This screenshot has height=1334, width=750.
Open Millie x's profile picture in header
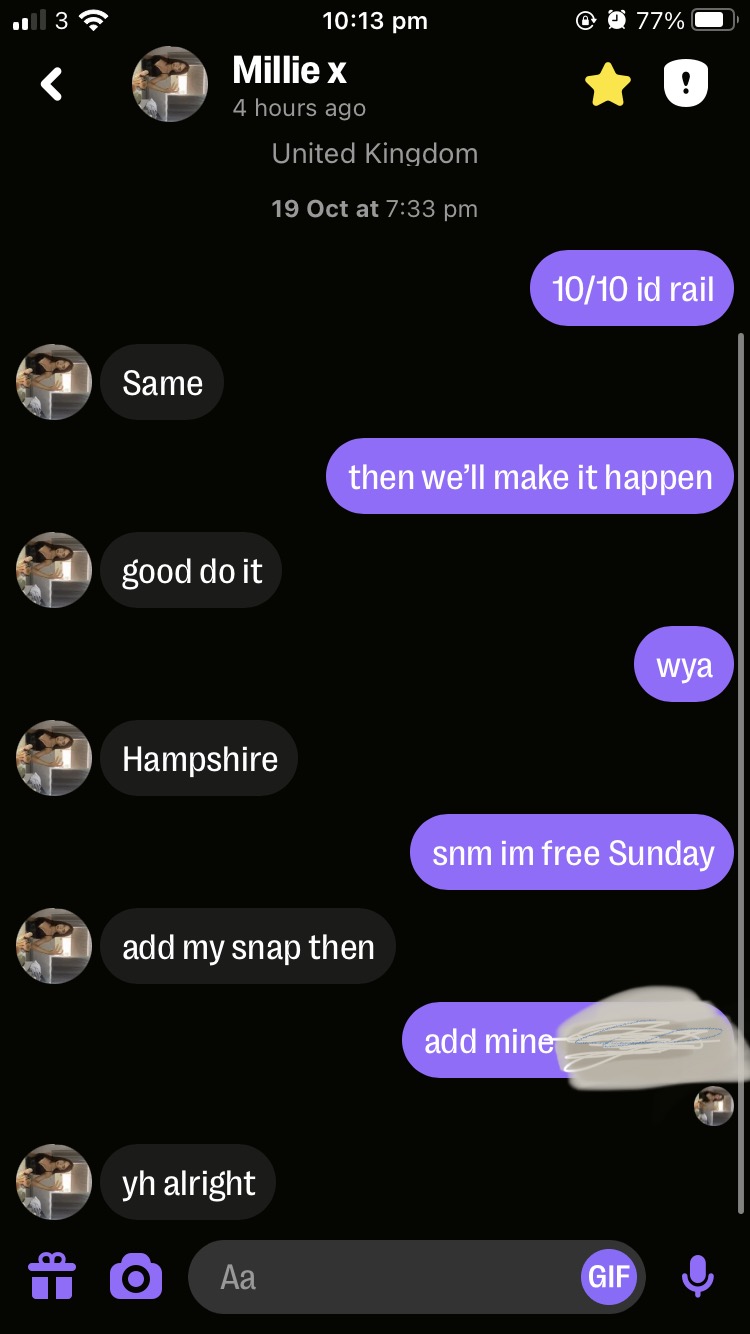click(170, 85)
